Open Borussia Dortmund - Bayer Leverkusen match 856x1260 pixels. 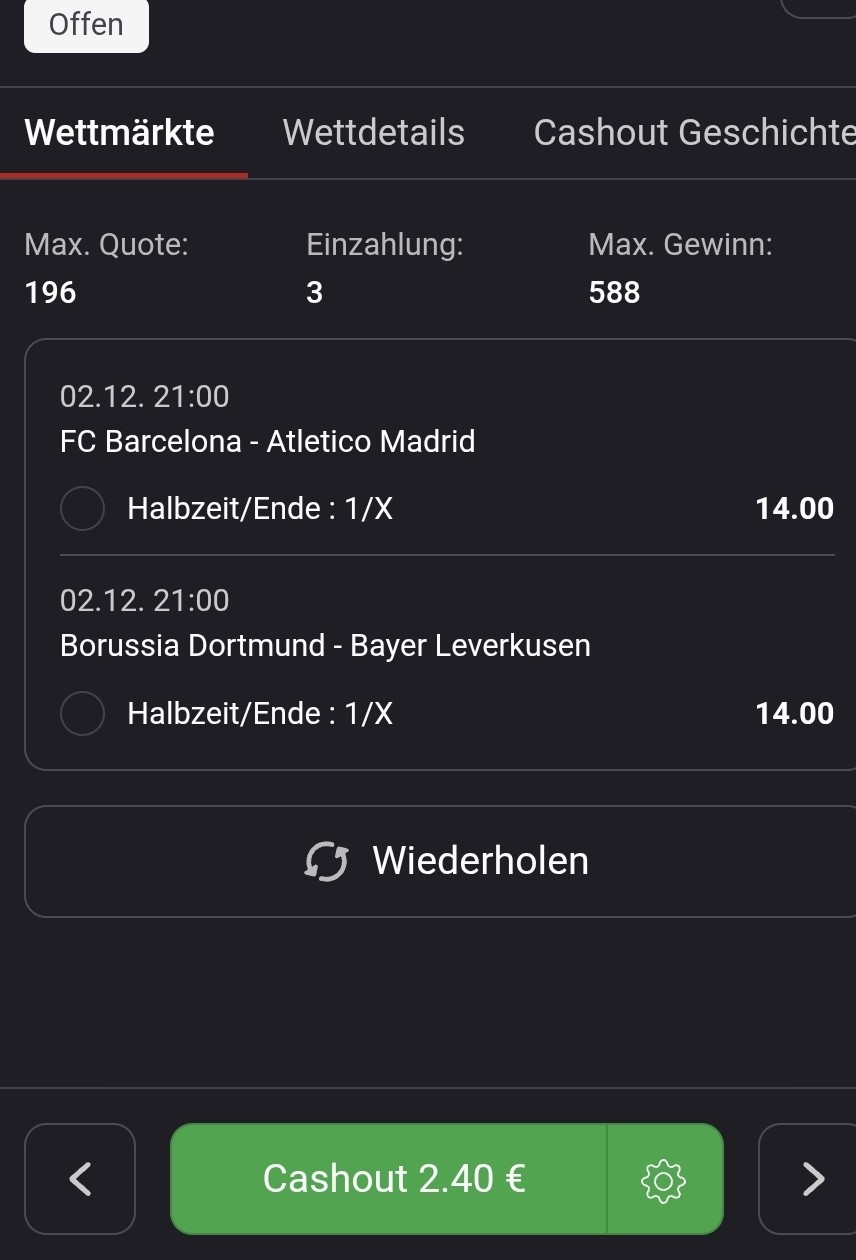pyautogui.click(x=325, y=645)
